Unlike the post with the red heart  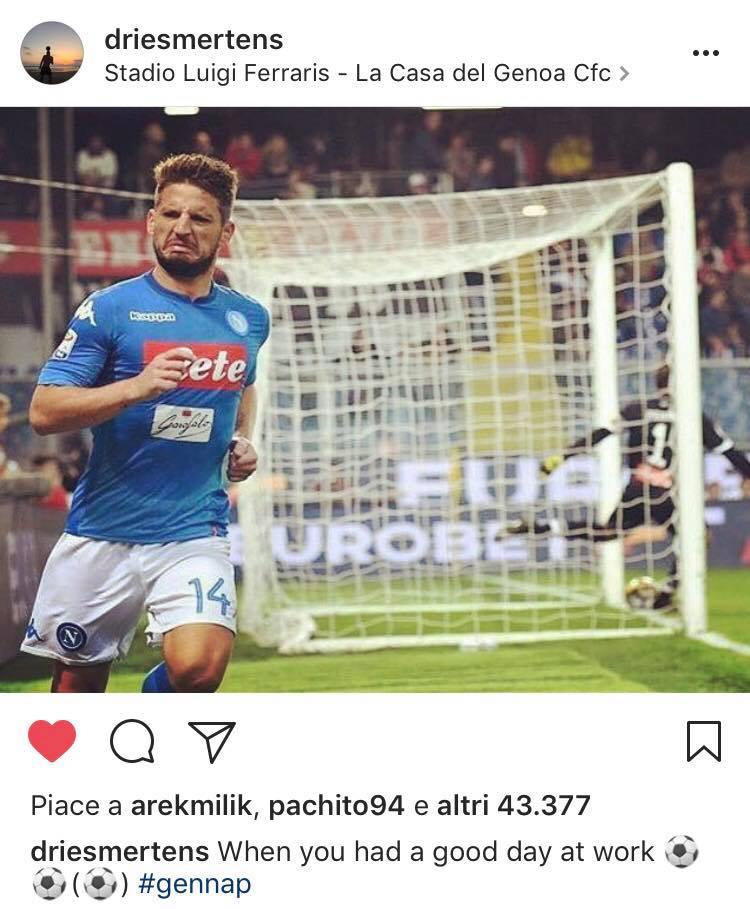[x=52, y=742]
